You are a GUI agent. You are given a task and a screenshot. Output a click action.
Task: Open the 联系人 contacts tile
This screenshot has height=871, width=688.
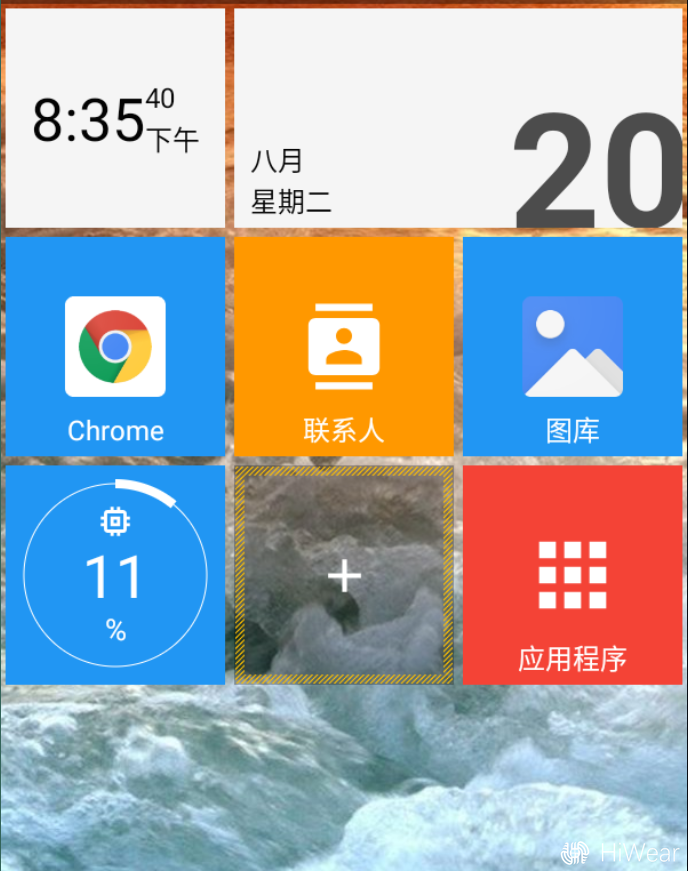343,347
